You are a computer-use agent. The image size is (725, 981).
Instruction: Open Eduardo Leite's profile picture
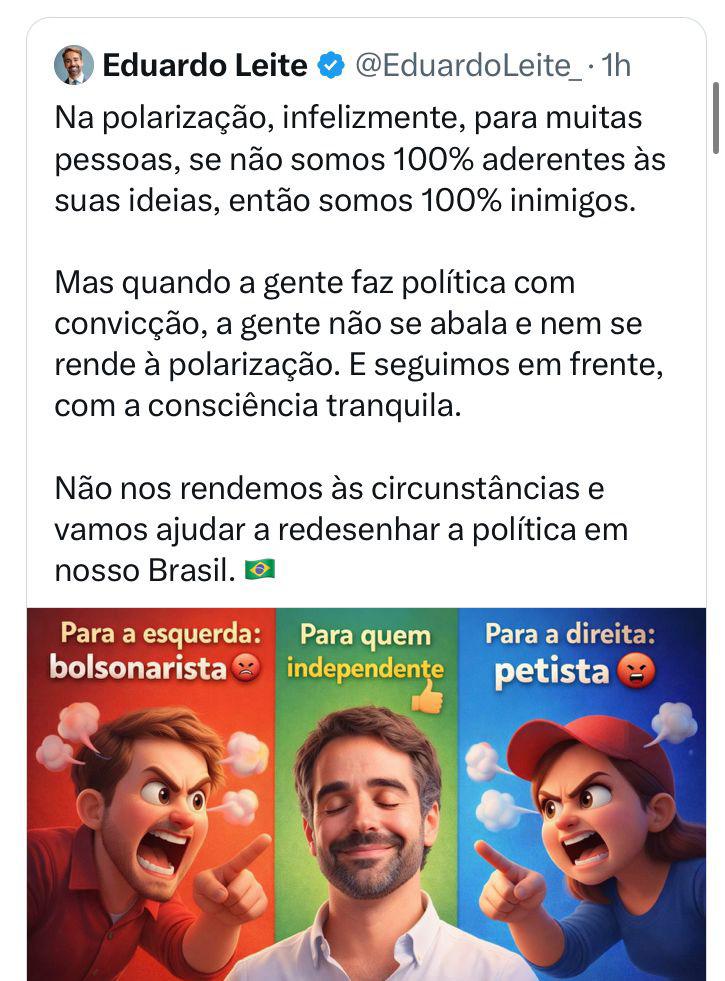click(x=74, y=66)
